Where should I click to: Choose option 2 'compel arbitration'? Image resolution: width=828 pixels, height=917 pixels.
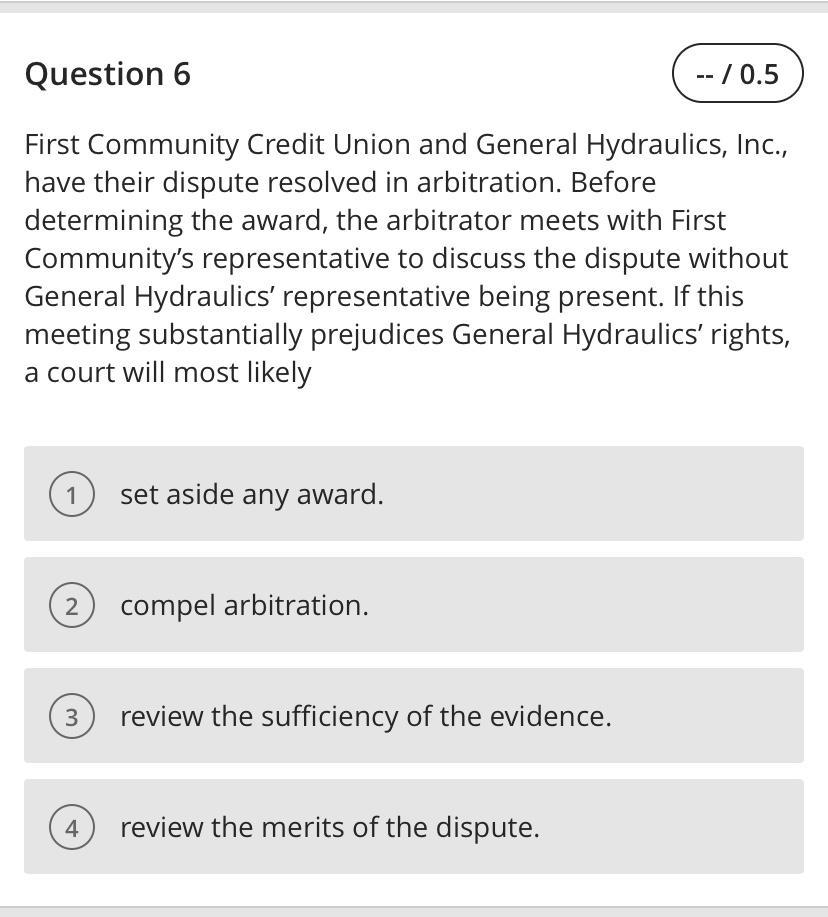[413, 605]
